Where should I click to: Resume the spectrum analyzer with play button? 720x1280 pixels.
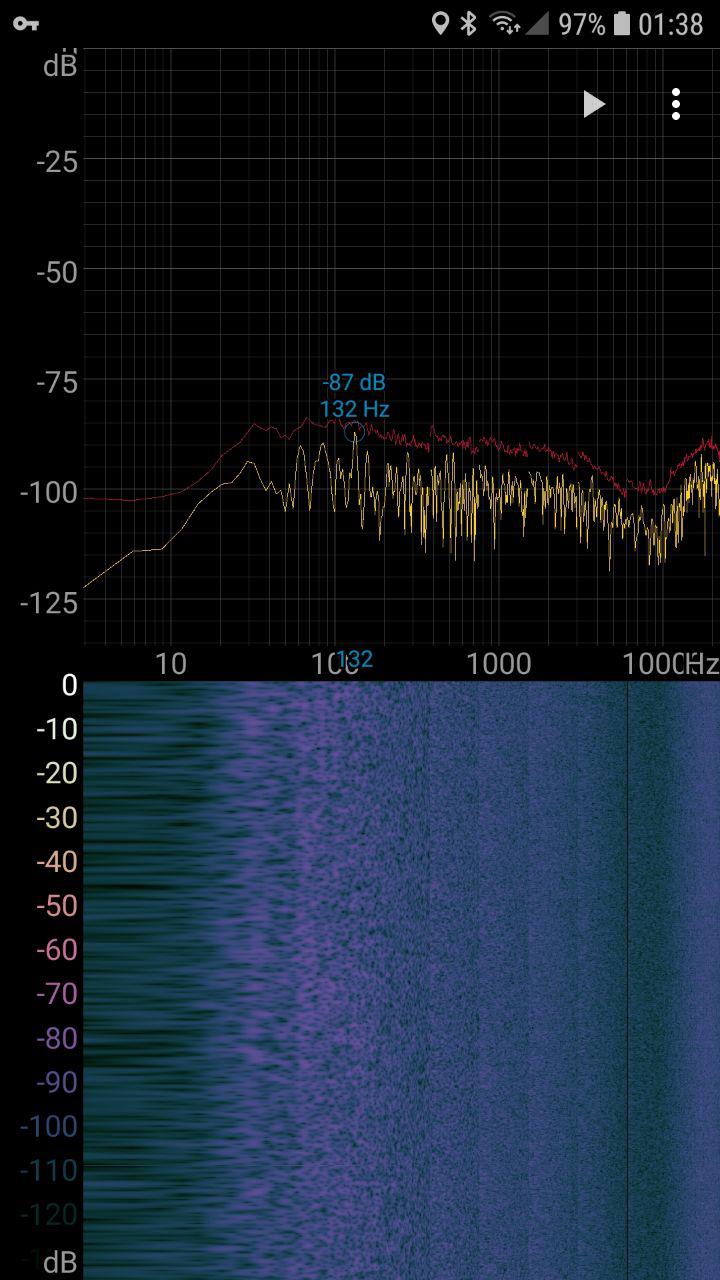tap(594, 104)
